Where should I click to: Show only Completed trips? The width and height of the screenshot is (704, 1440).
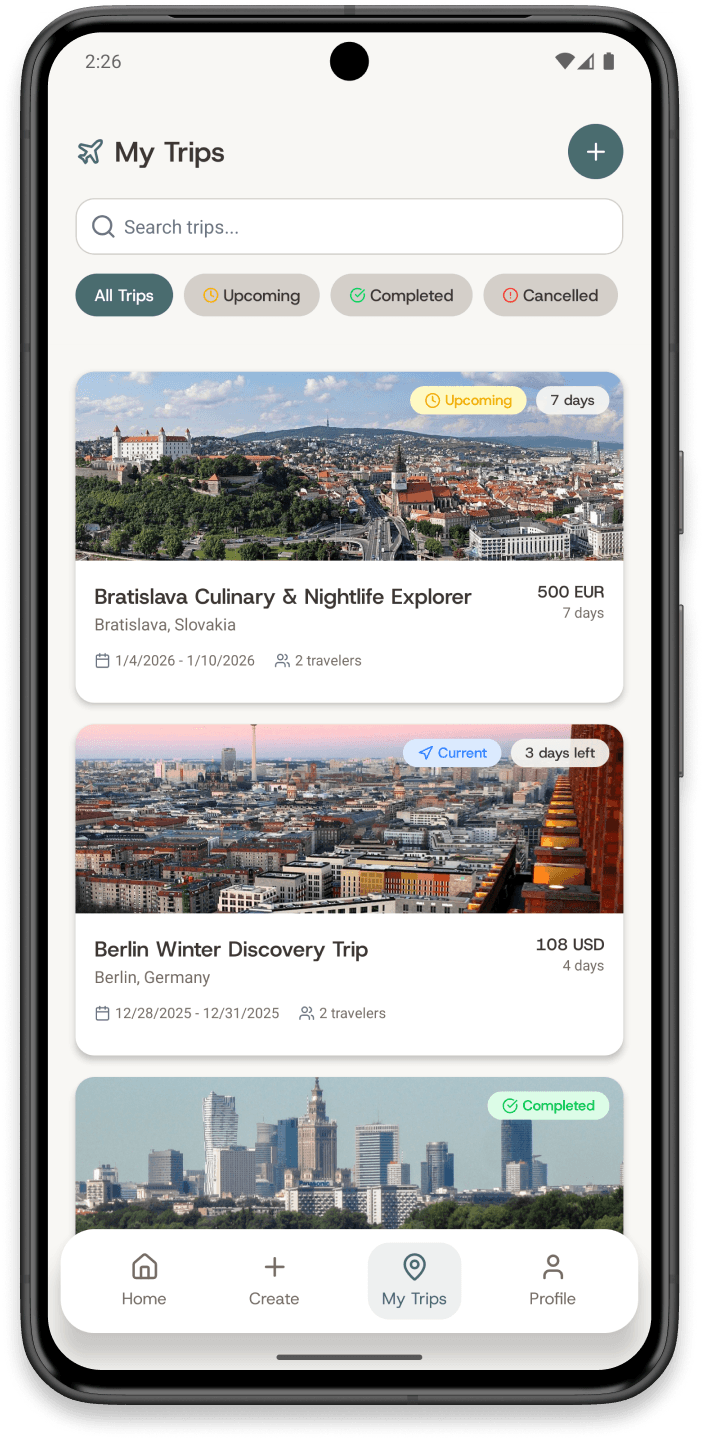coord(401,296)
